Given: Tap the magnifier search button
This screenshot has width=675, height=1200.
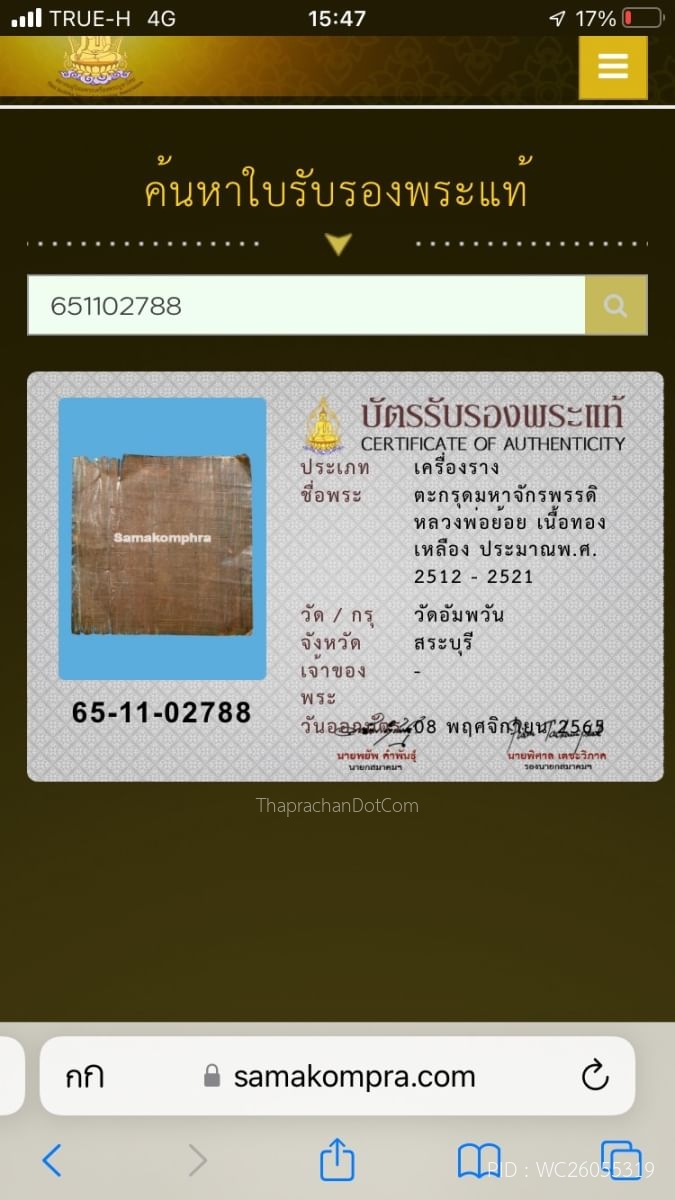Looking at the screenshot, I should point(616,305).
